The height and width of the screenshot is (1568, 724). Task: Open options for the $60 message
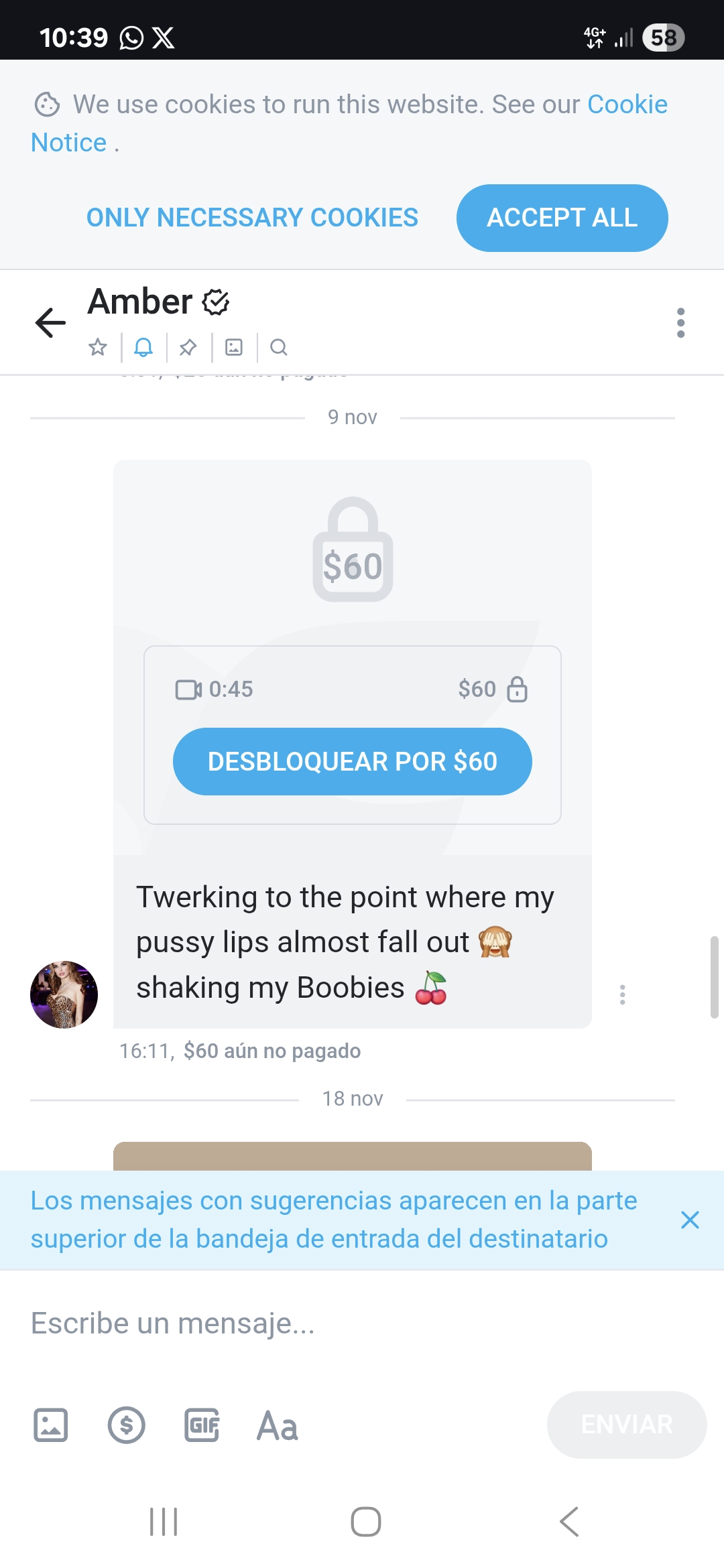click(623, 994)
